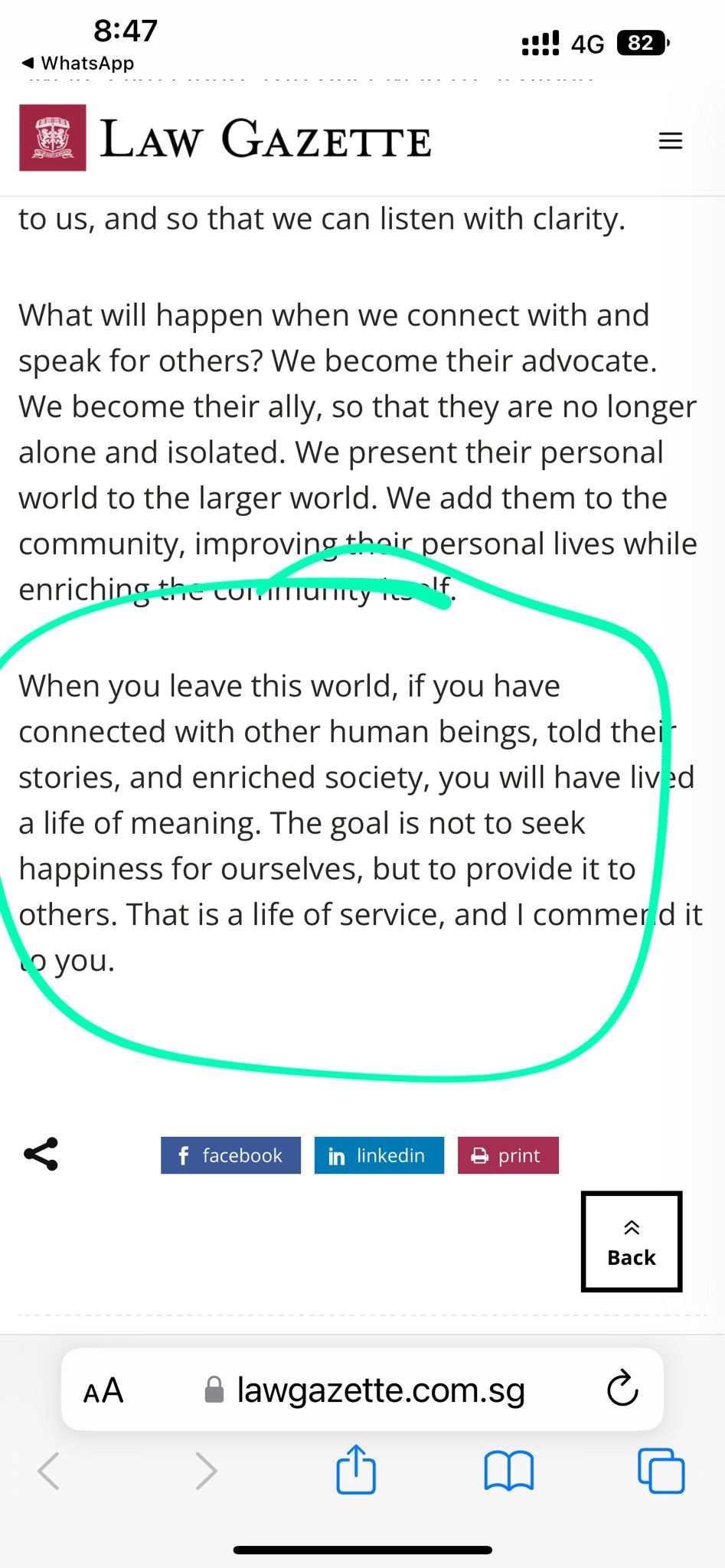
Task: Tap the Back to top button
Action: [632, 1241]
